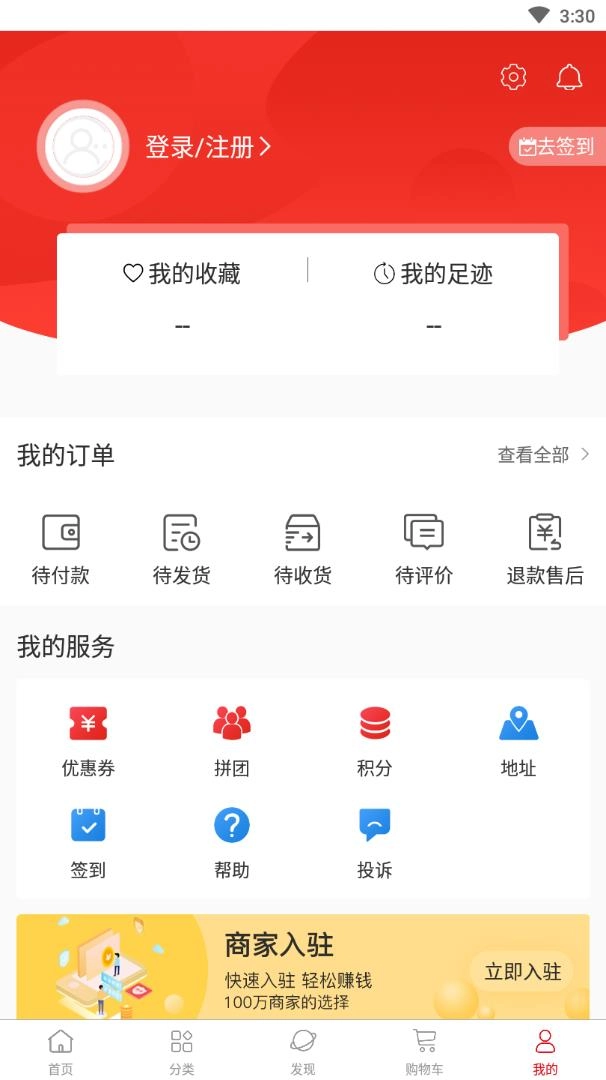View all orders via 查看全部
Image resolution: width=606 pixels, height=1080 pixels.
click(543, 455)
